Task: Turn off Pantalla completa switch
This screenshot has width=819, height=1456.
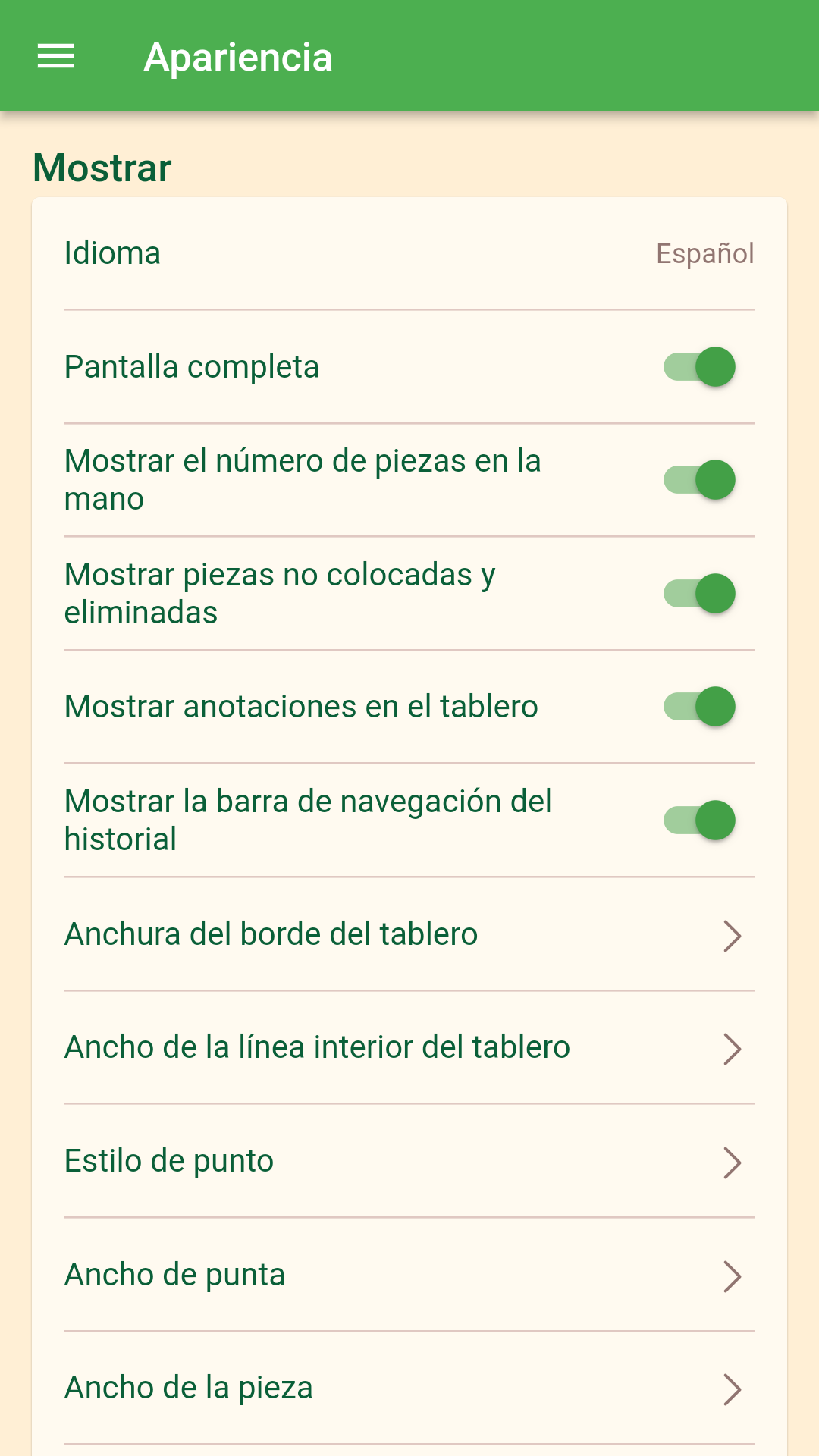Action: 699,367
